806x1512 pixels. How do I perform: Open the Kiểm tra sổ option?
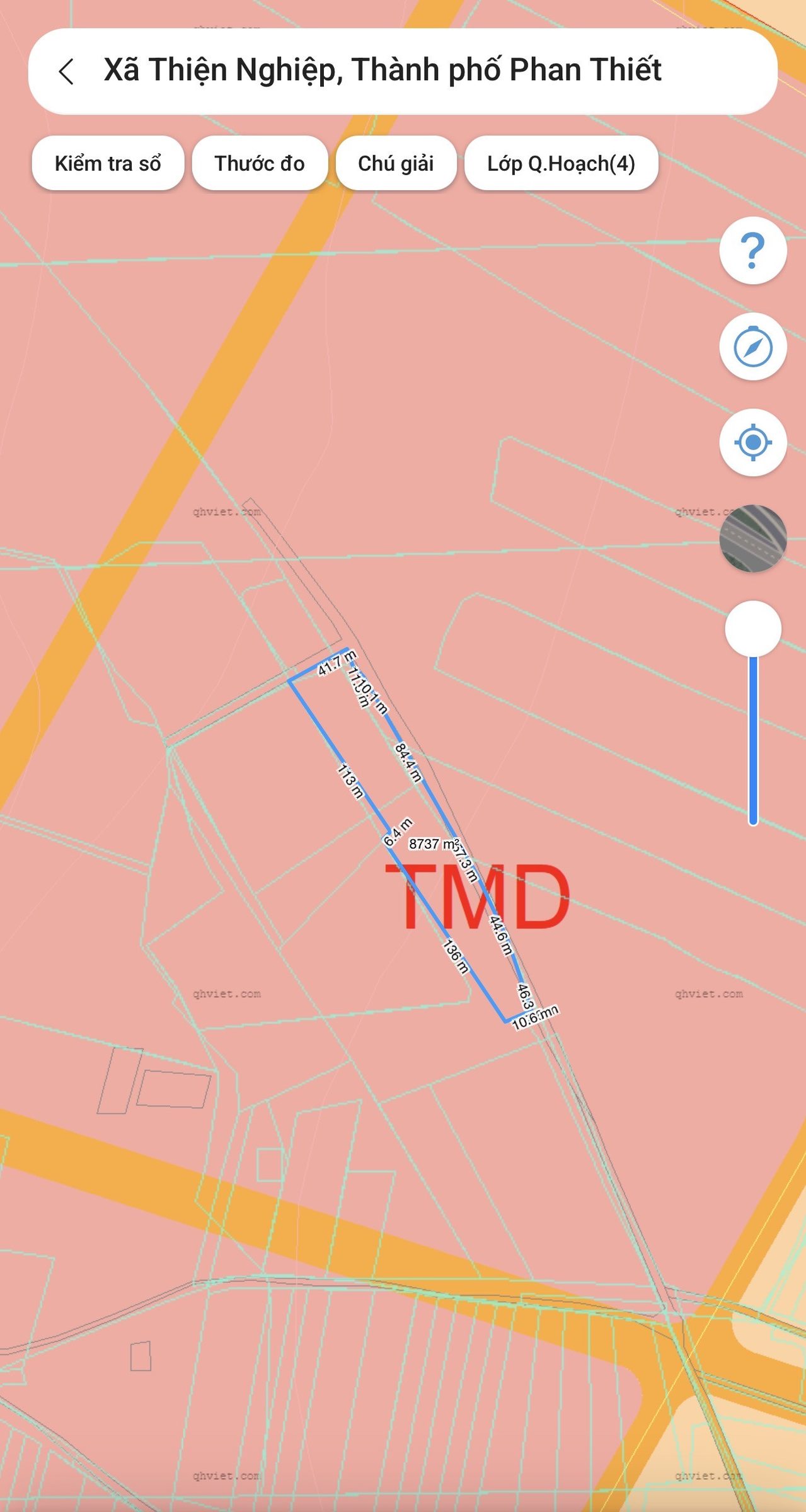click(x=108, y=163)
